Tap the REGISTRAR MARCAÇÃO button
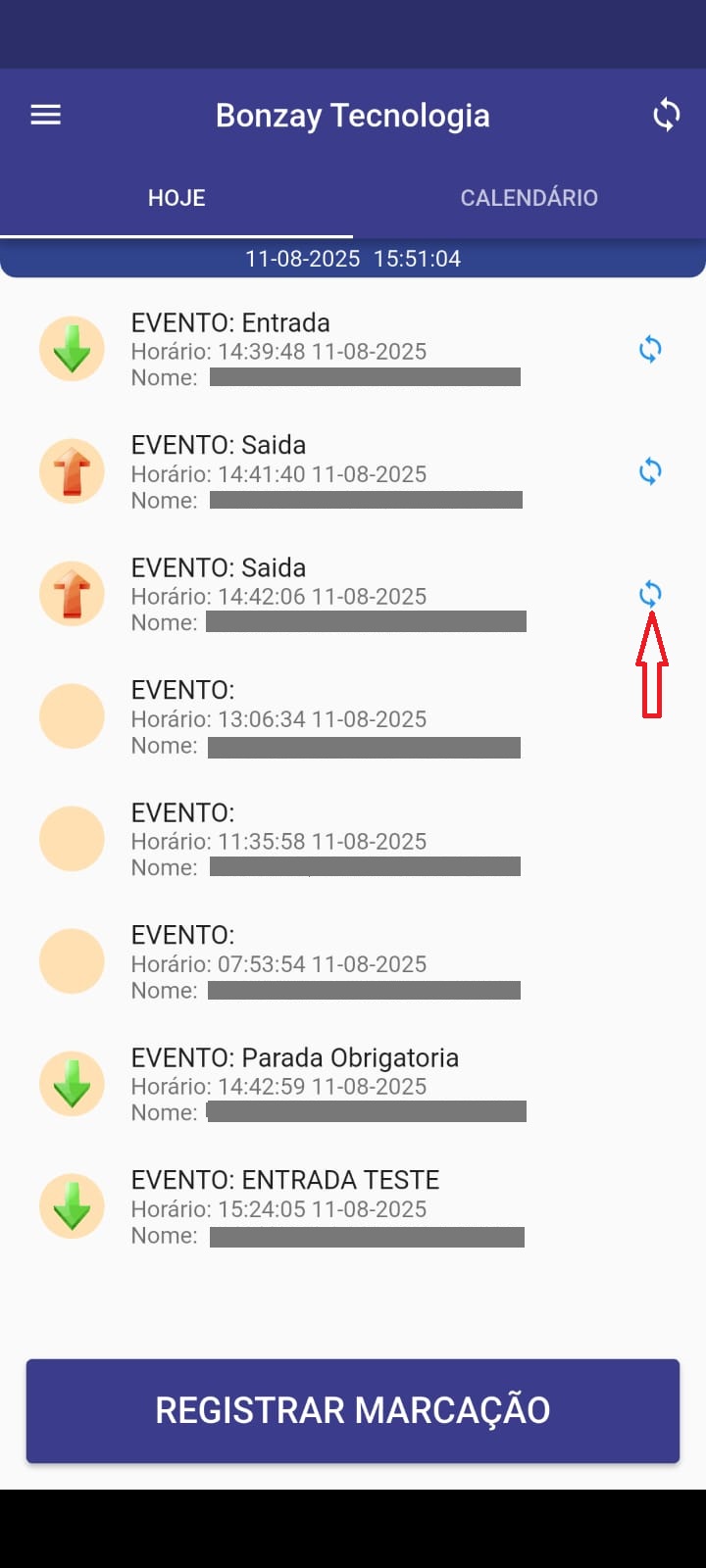 (x=353, y=1410)
